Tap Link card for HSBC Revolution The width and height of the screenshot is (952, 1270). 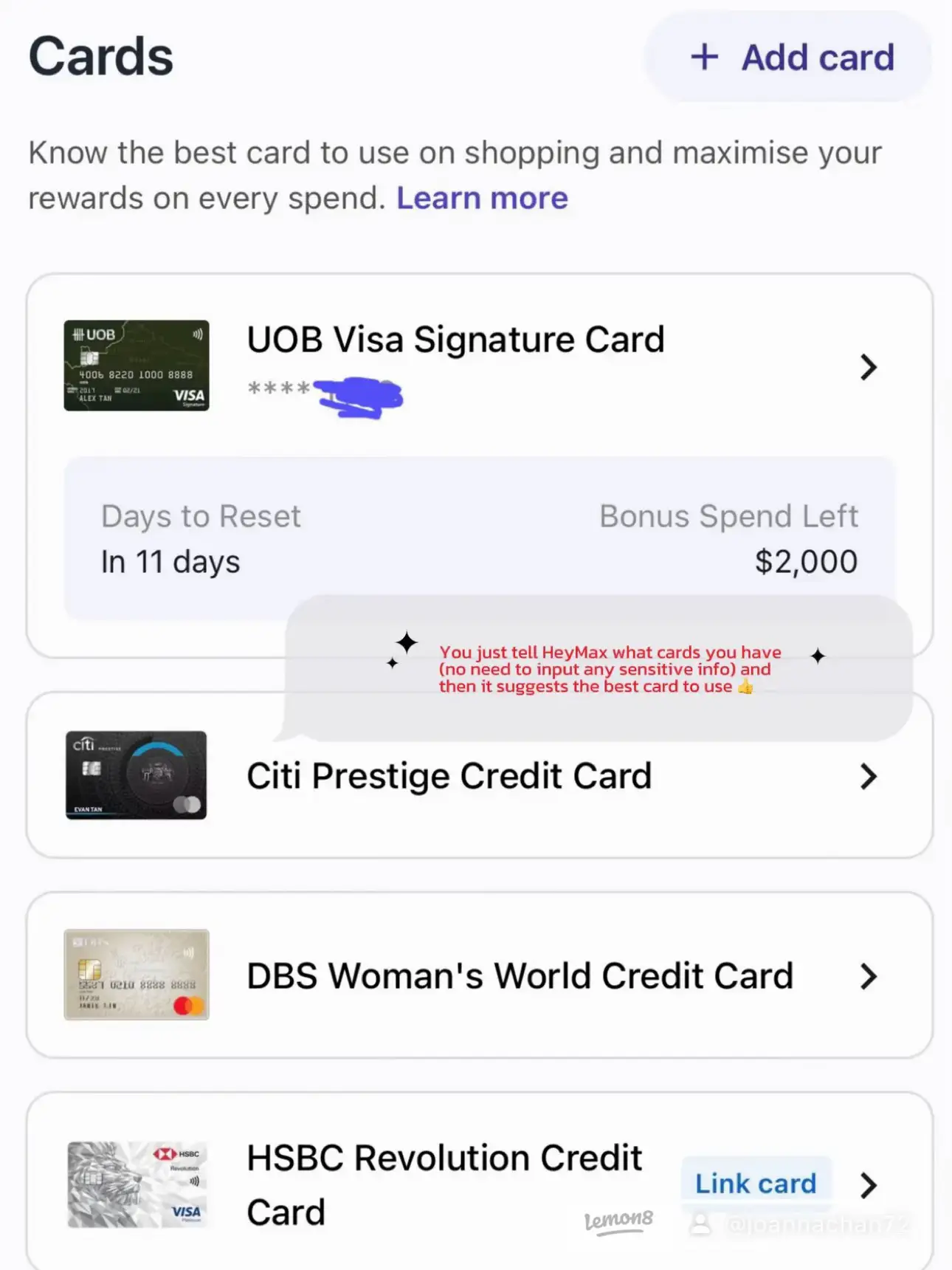(x=756, y=1183)
